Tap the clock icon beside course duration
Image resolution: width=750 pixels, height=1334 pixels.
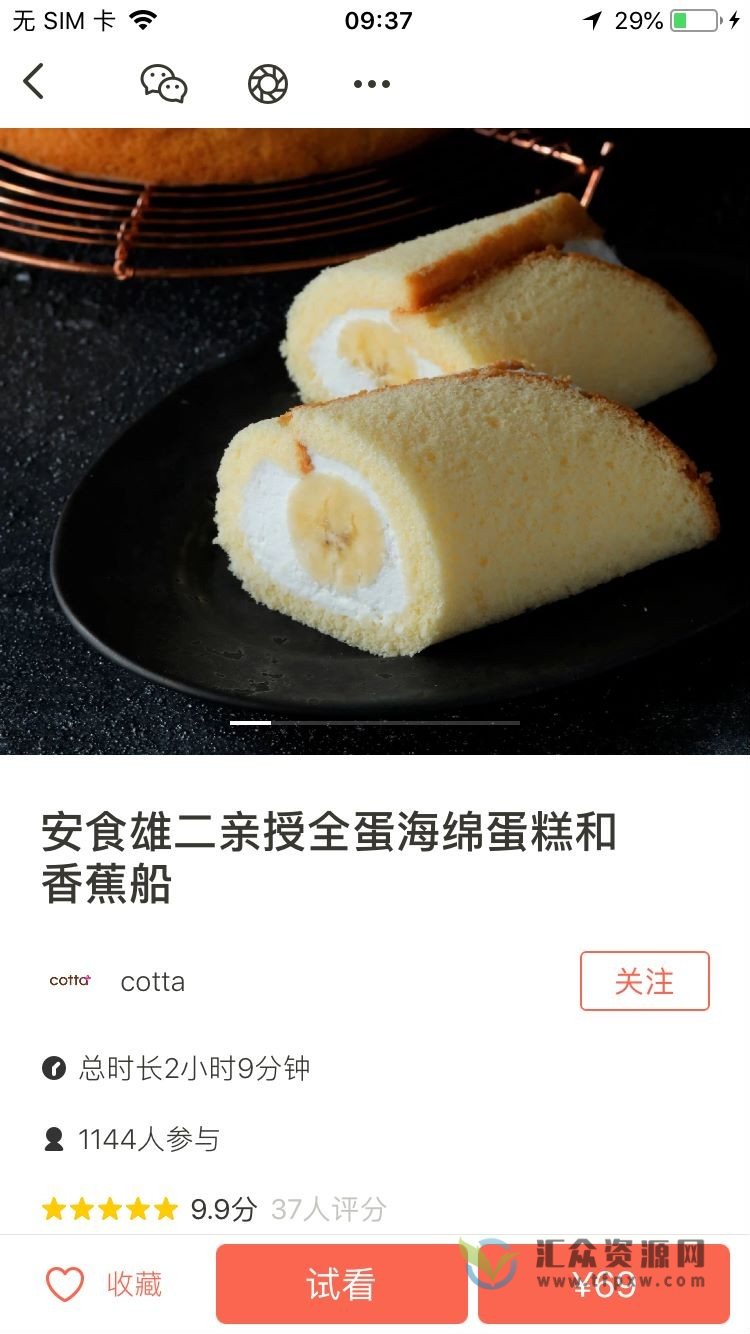click(55, 1068)
